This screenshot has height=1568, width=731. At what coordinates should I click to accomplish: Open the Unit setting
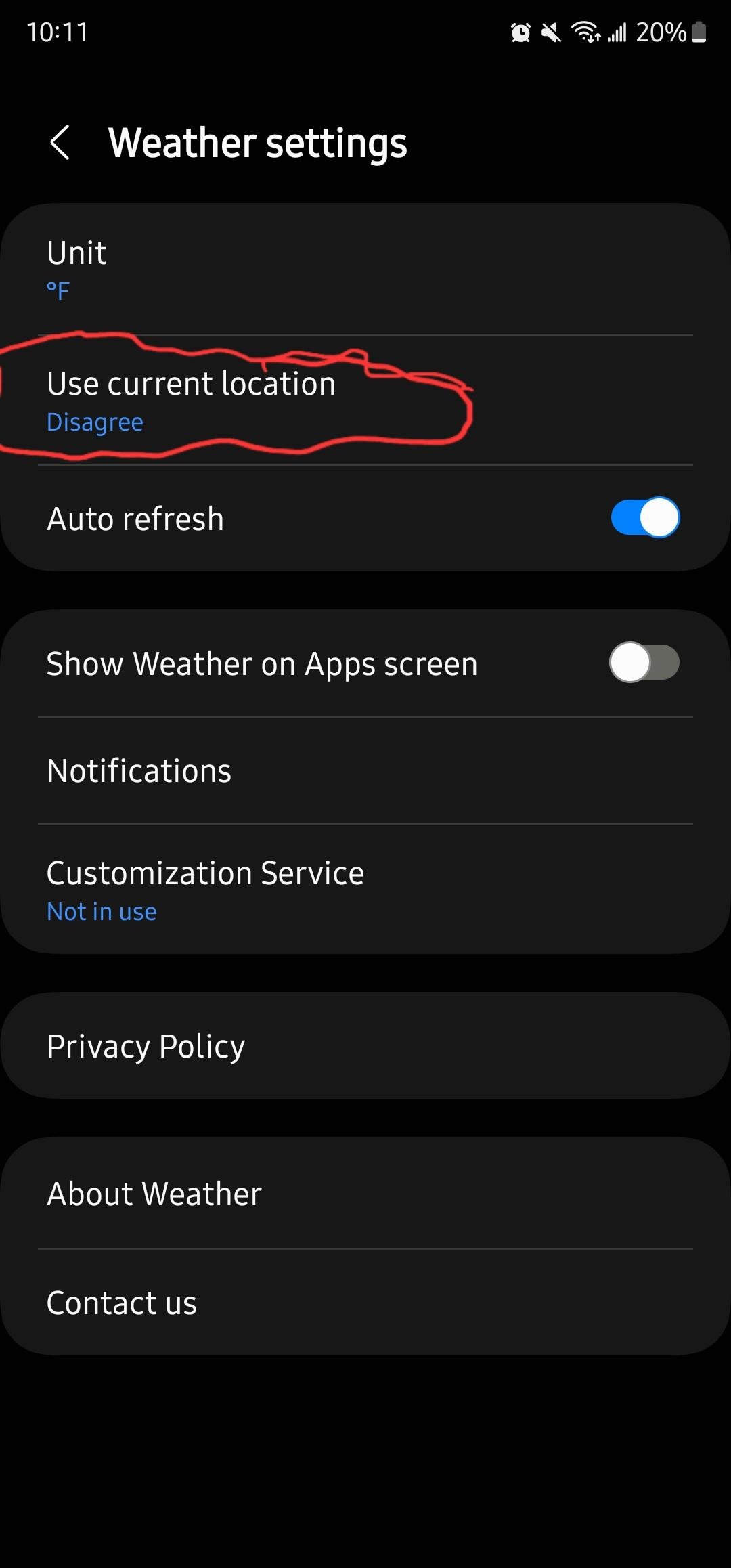(x=365, y=269)
